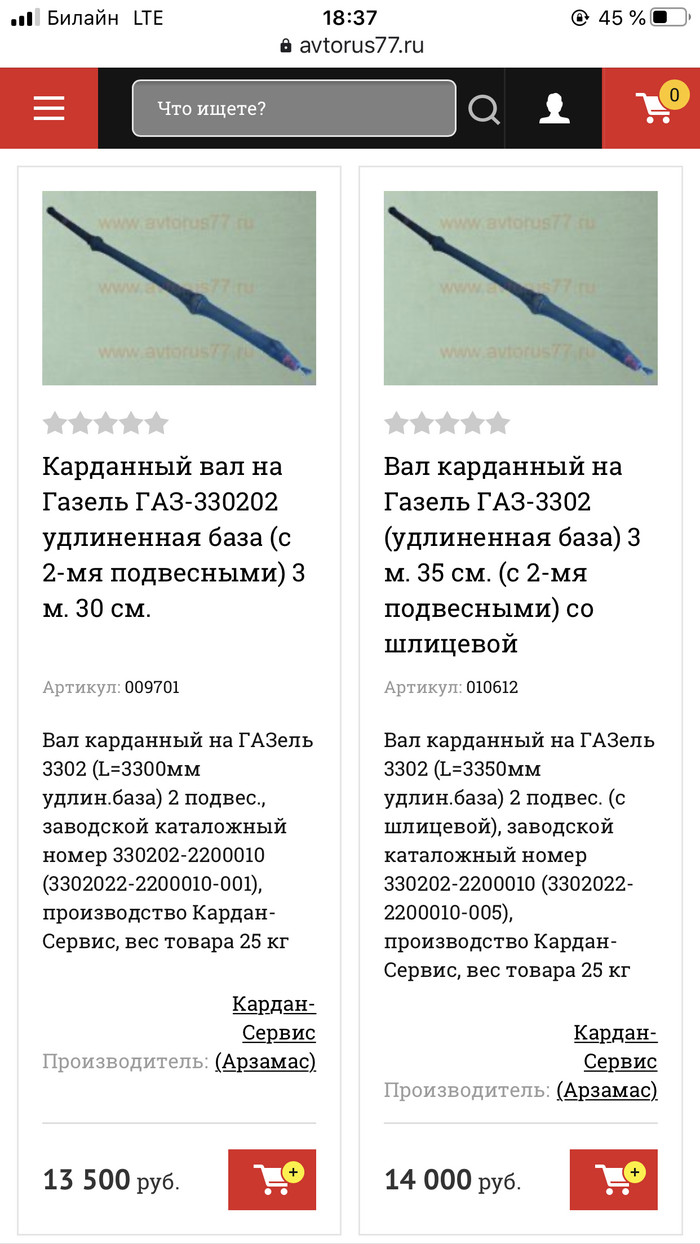This screenshot has width=700, height=1244.
Task: Add the 14 000 руб. shaft to cart
Action: (613, 1179)
